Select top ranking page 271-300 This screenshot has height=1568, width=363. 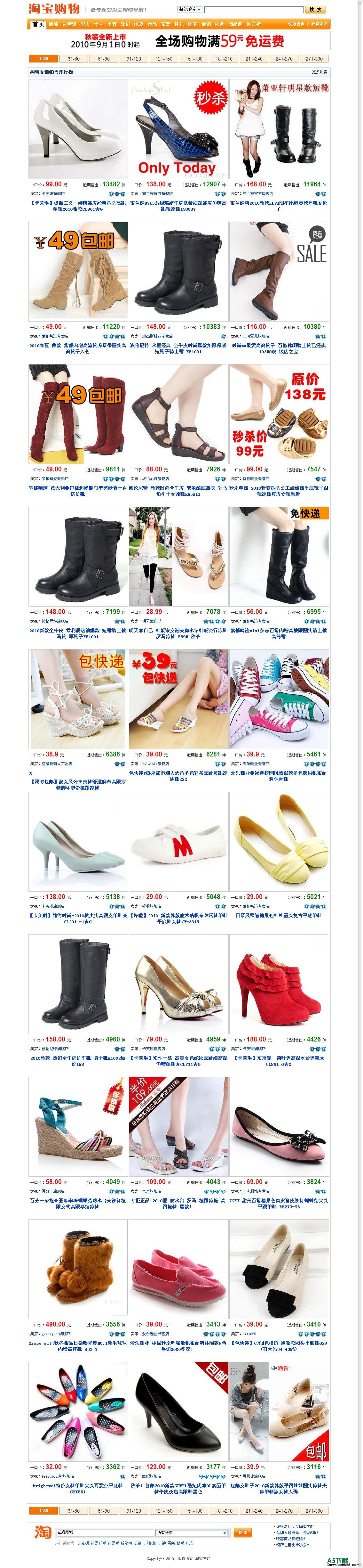point(314,59)
